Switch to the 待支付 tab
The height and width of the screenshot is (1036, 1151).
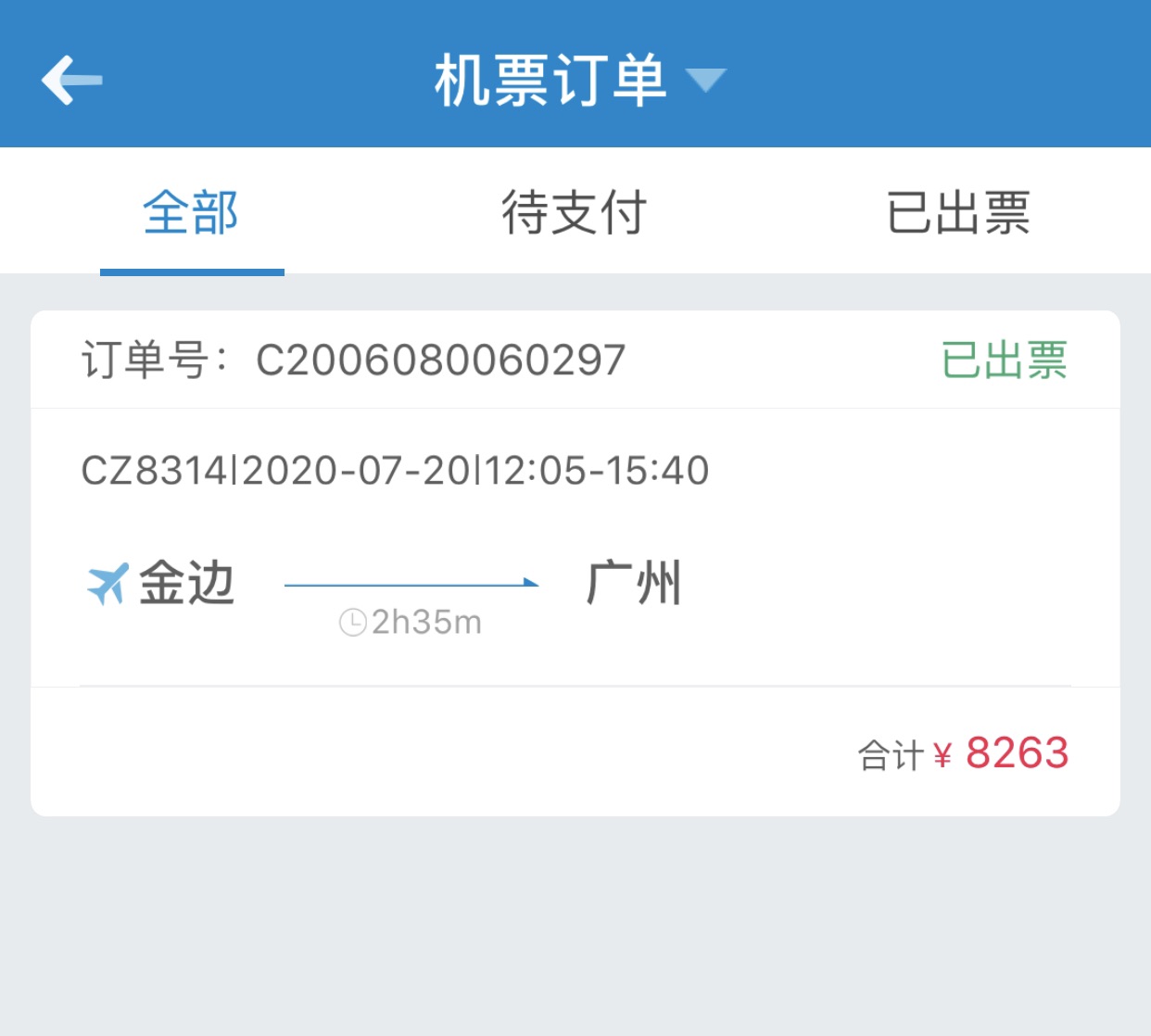coord(574,212)
